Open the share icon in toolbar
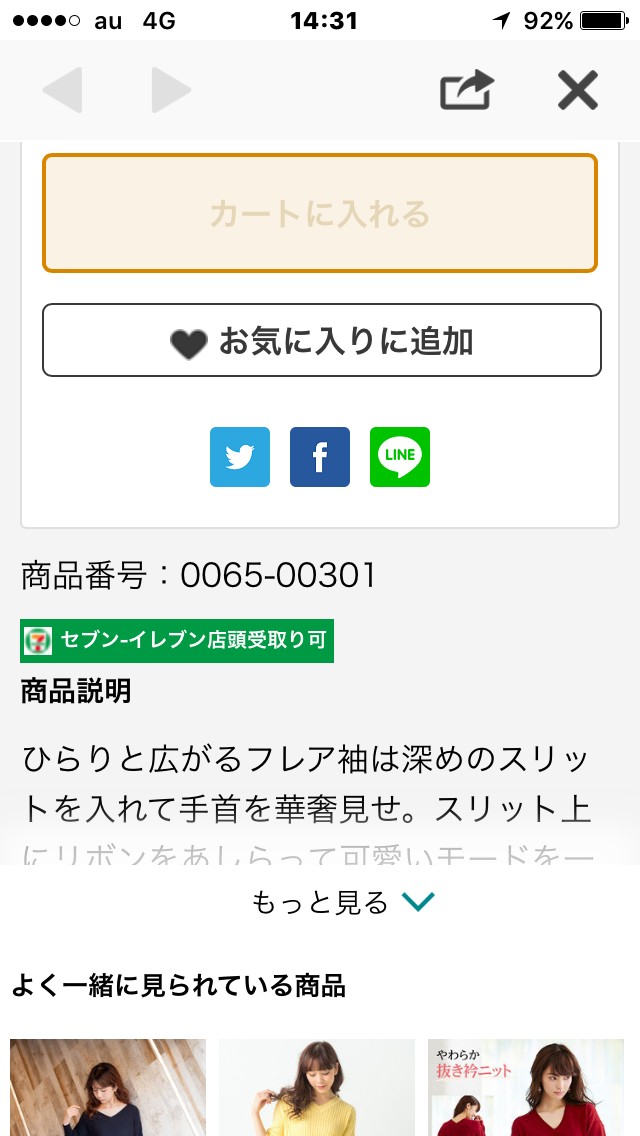This screenshot has height=1136, width=640. click(467, 90)
